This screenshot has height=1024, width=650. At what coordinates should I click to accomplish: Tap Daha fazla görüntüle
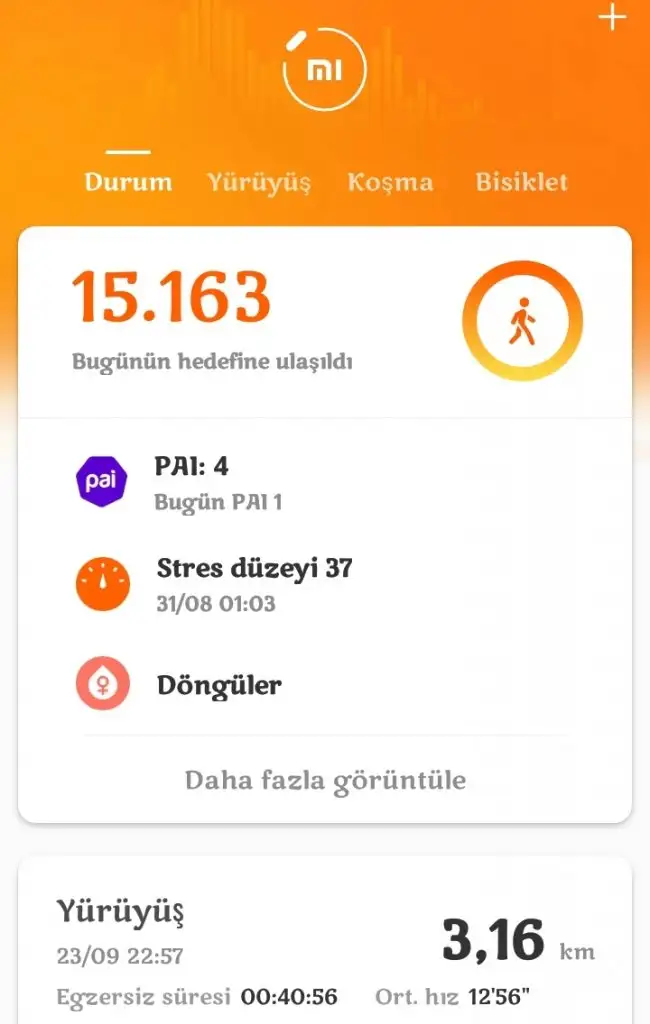pyautogui.click(x=325, y=779)
